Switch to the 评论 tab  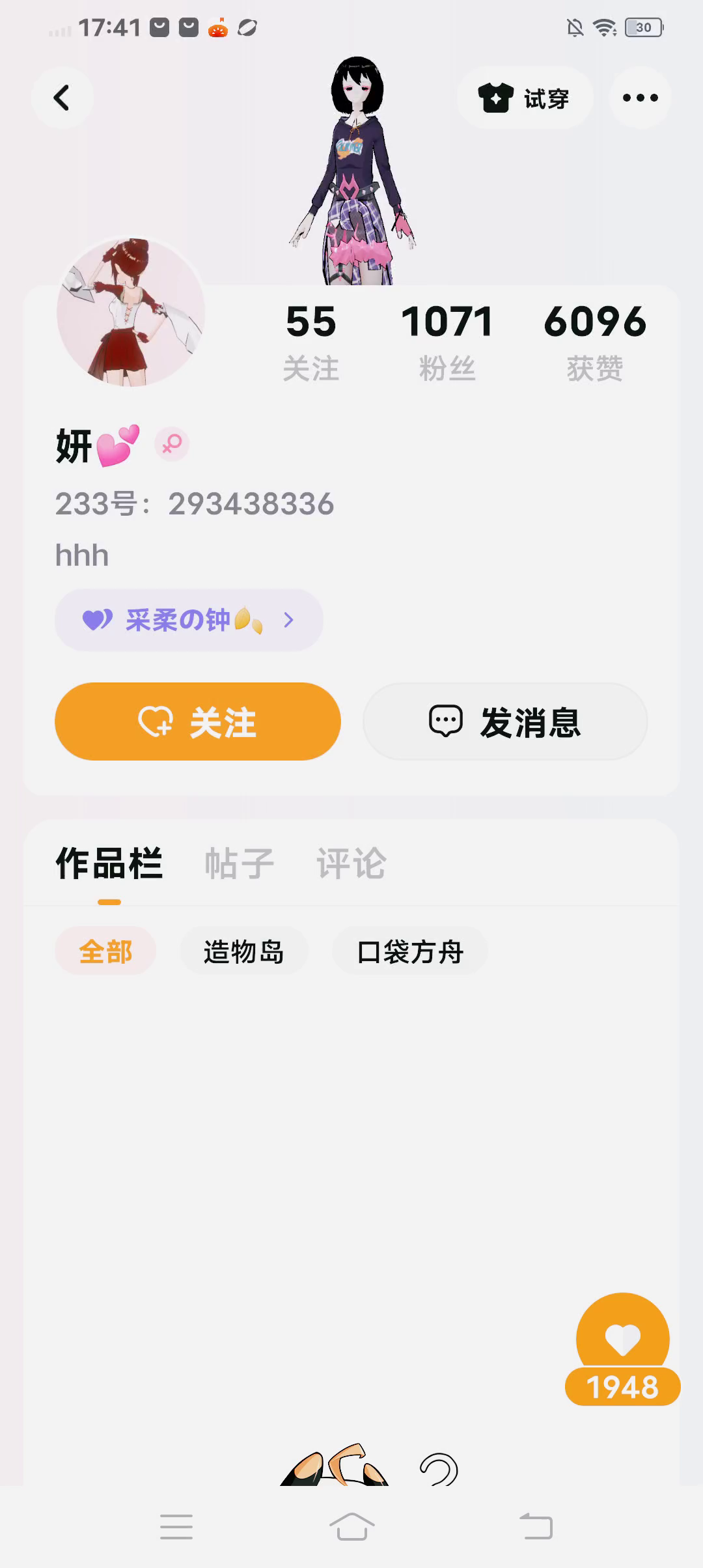coord(351,864)
